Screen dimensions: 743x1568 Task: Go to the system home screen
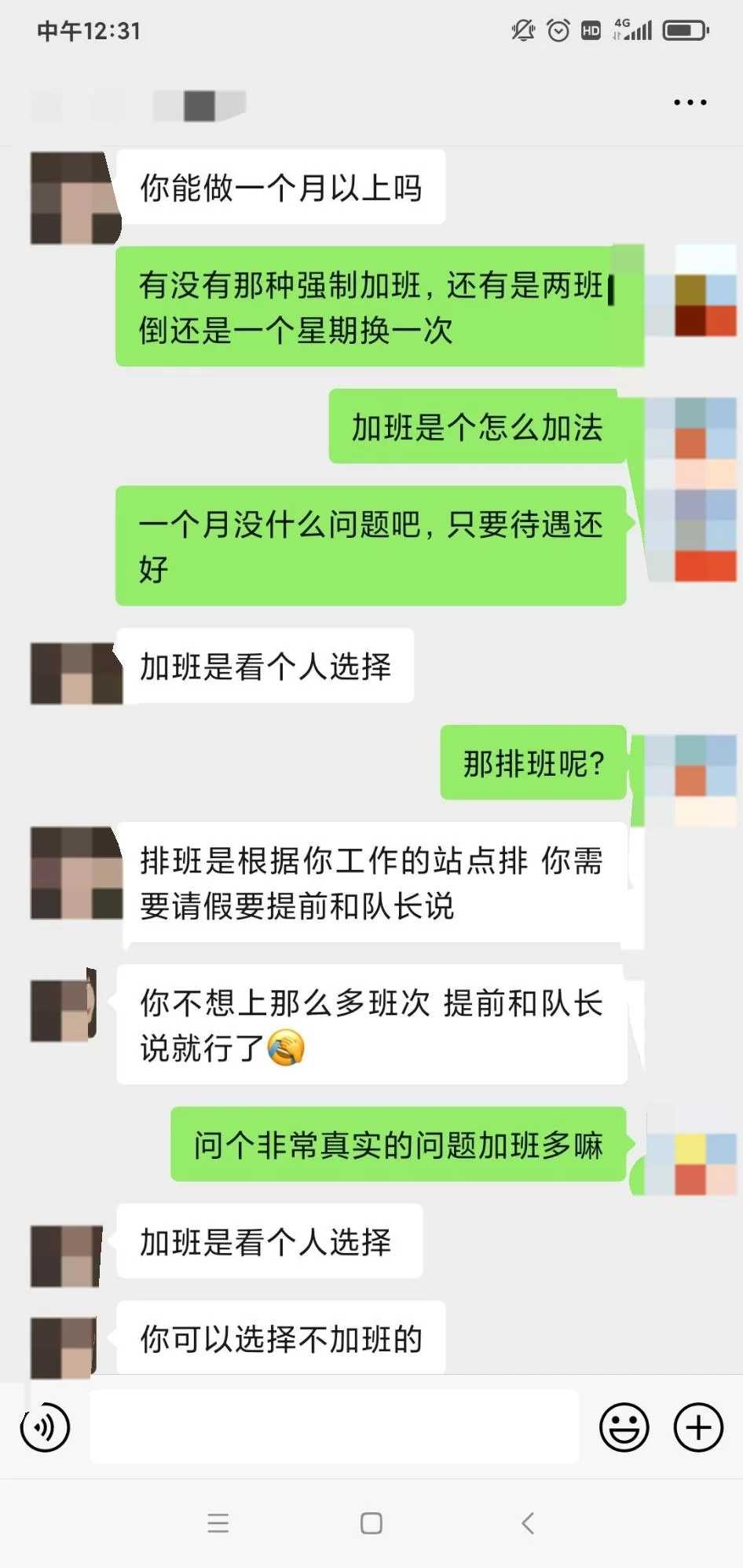point(371,1523)
